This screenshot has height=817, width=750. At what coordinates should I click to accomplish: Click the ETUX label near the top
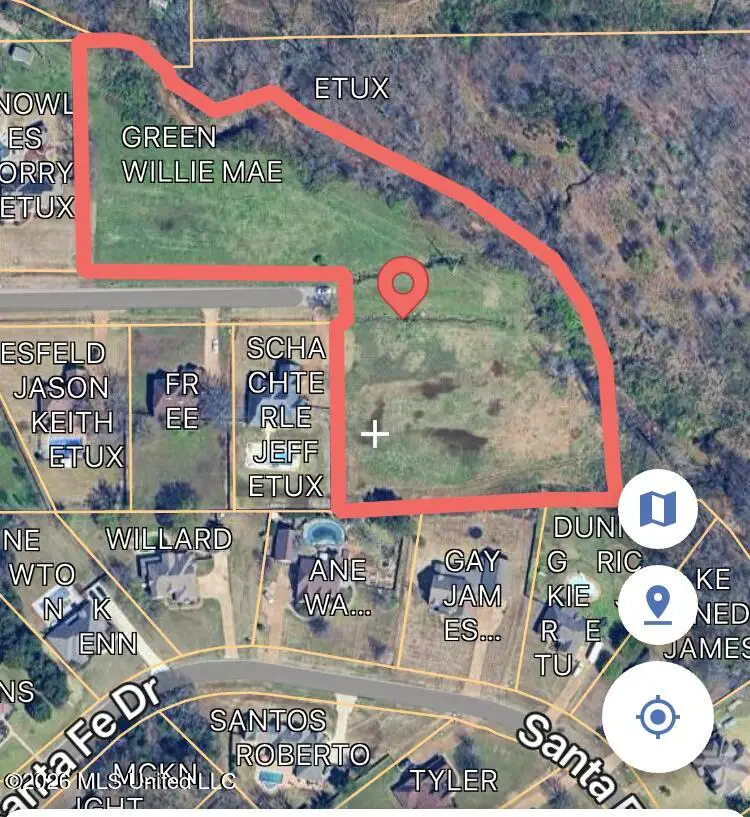[x=350, y=89]
